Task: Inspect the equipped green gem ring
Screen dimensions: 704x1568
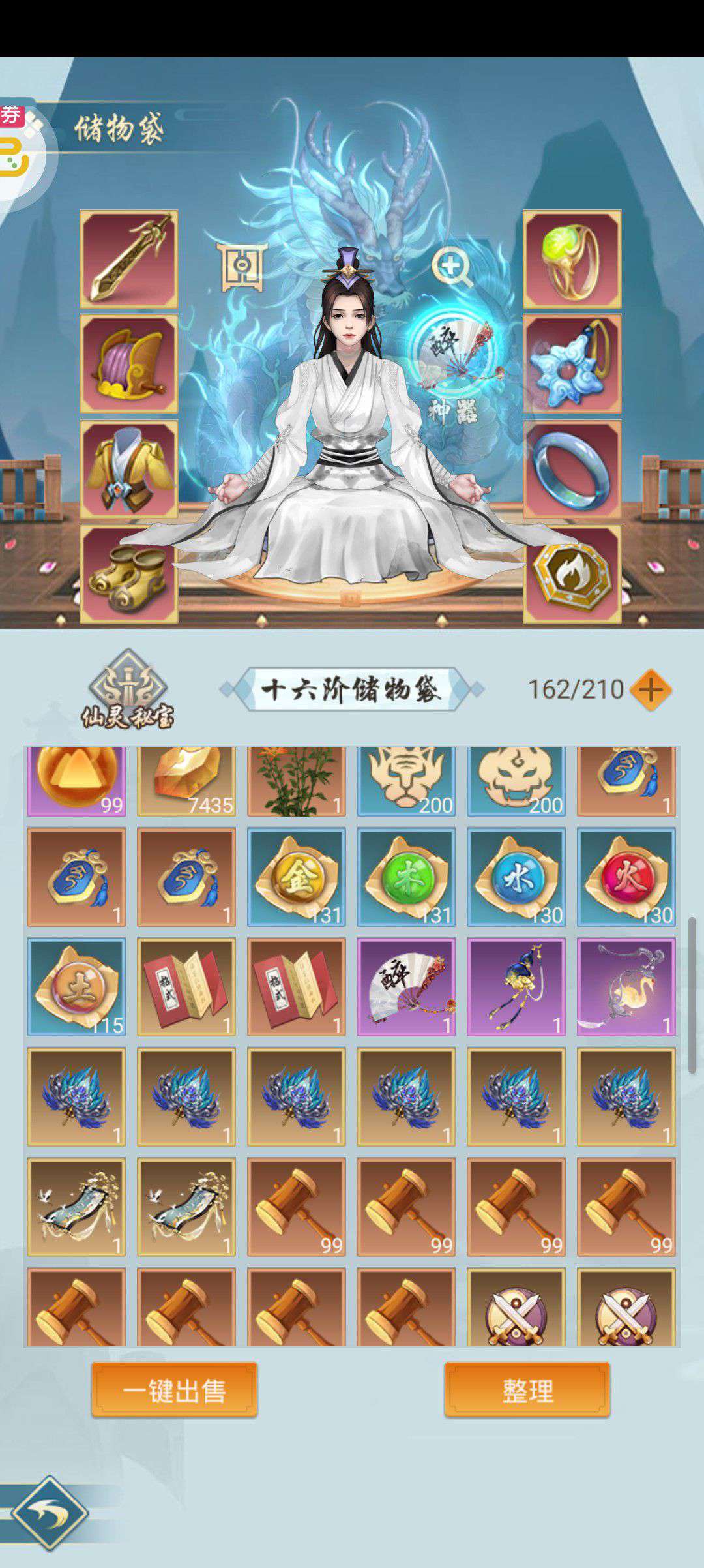Action: pos(572,259)
